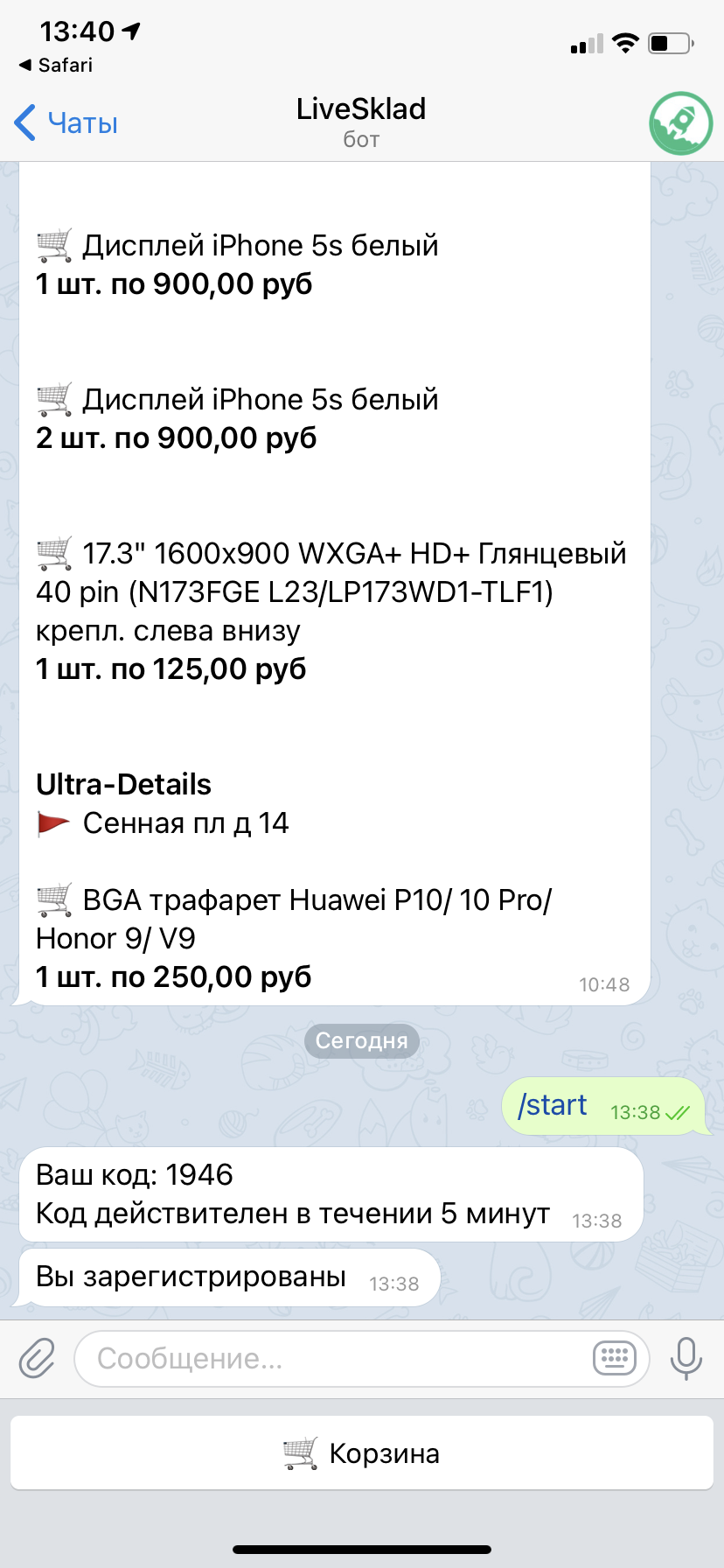Return to Safari via status bar

coord(56,65)
